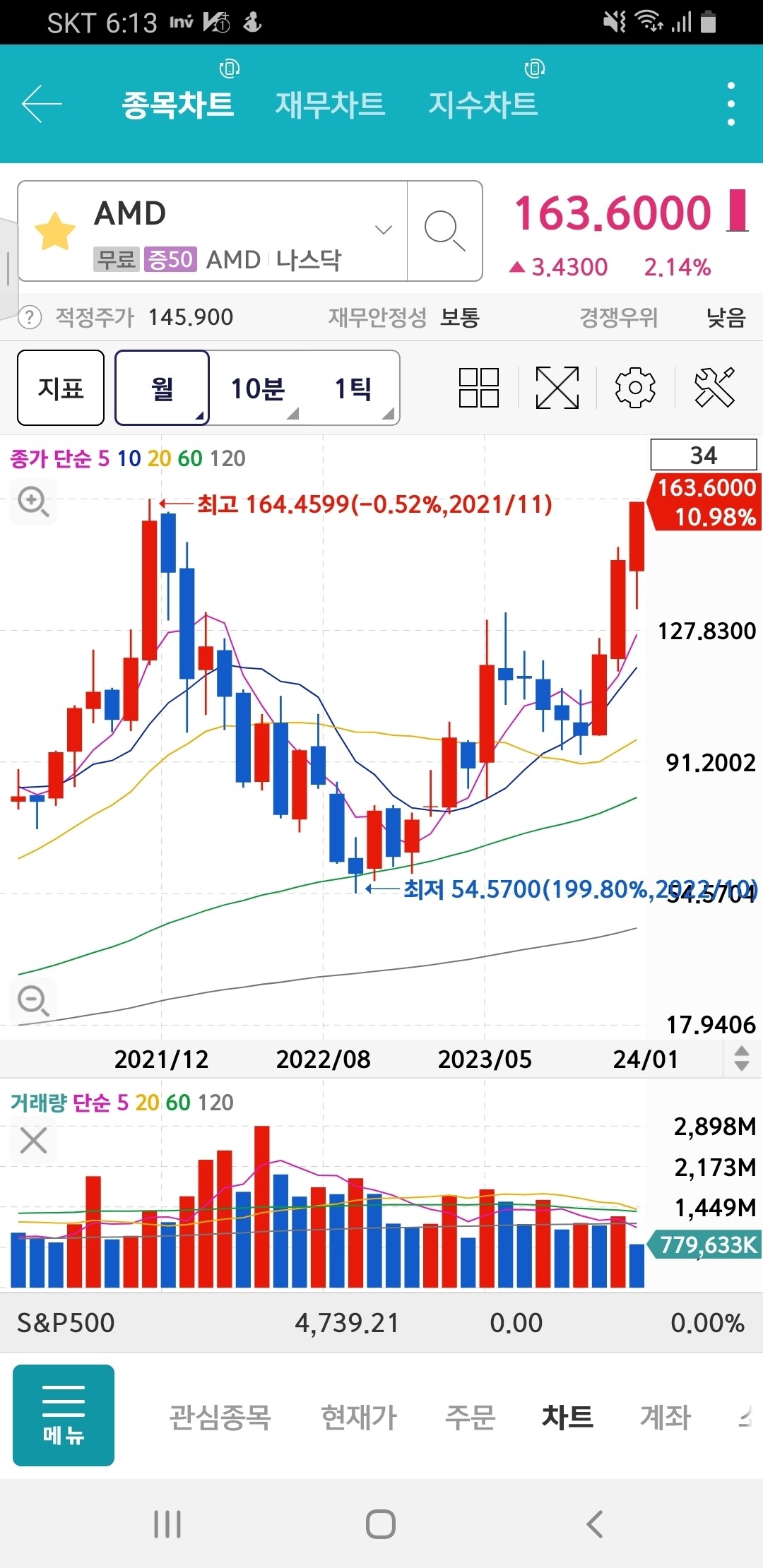Expand chart to fullscreen view
Viewport: 763px width, 1568px height.
pos(557,388)
